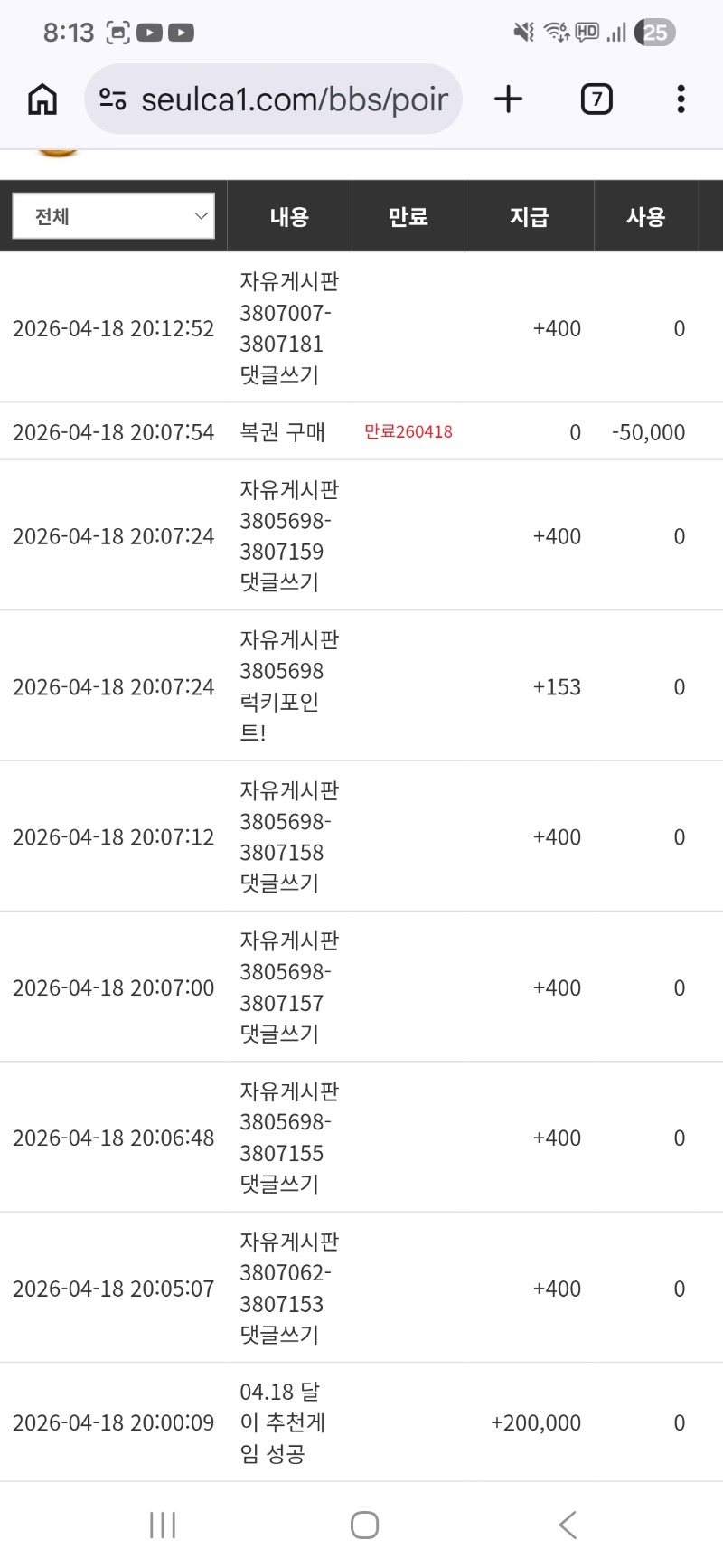The width and height of the screenshot is (723, 1568).
Task: Open the recent apps view
Action: tap(163, 1525)
